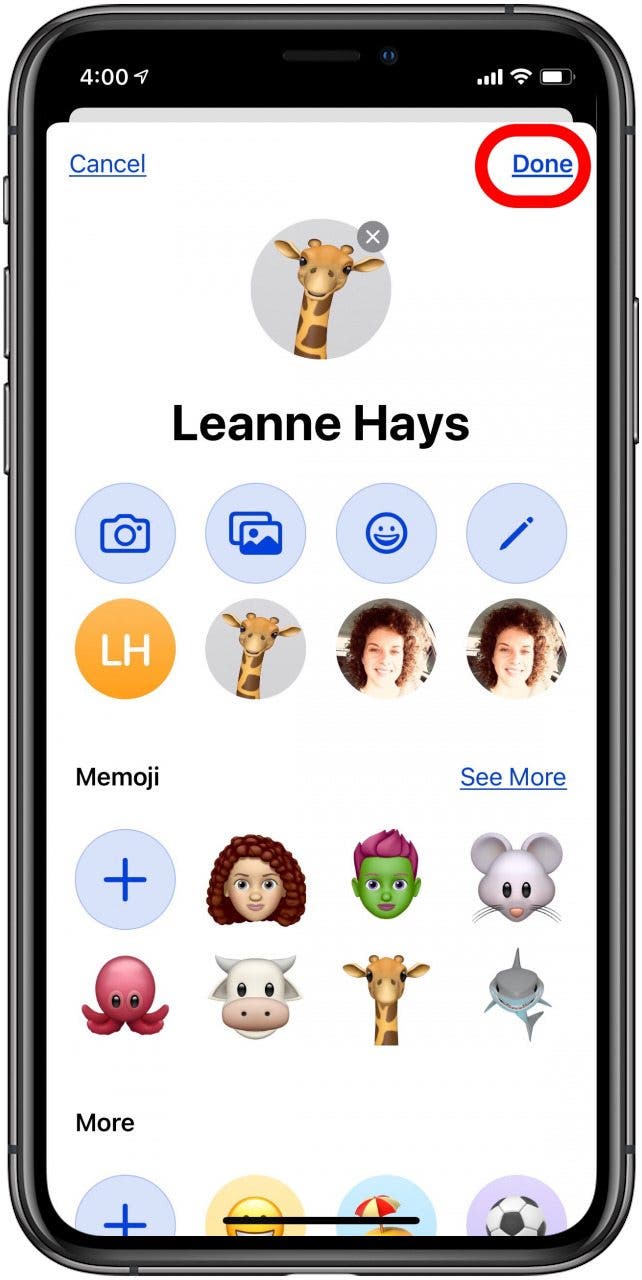
Task: Choose the curly red-haired Memoji
Action: coord(256,880)
